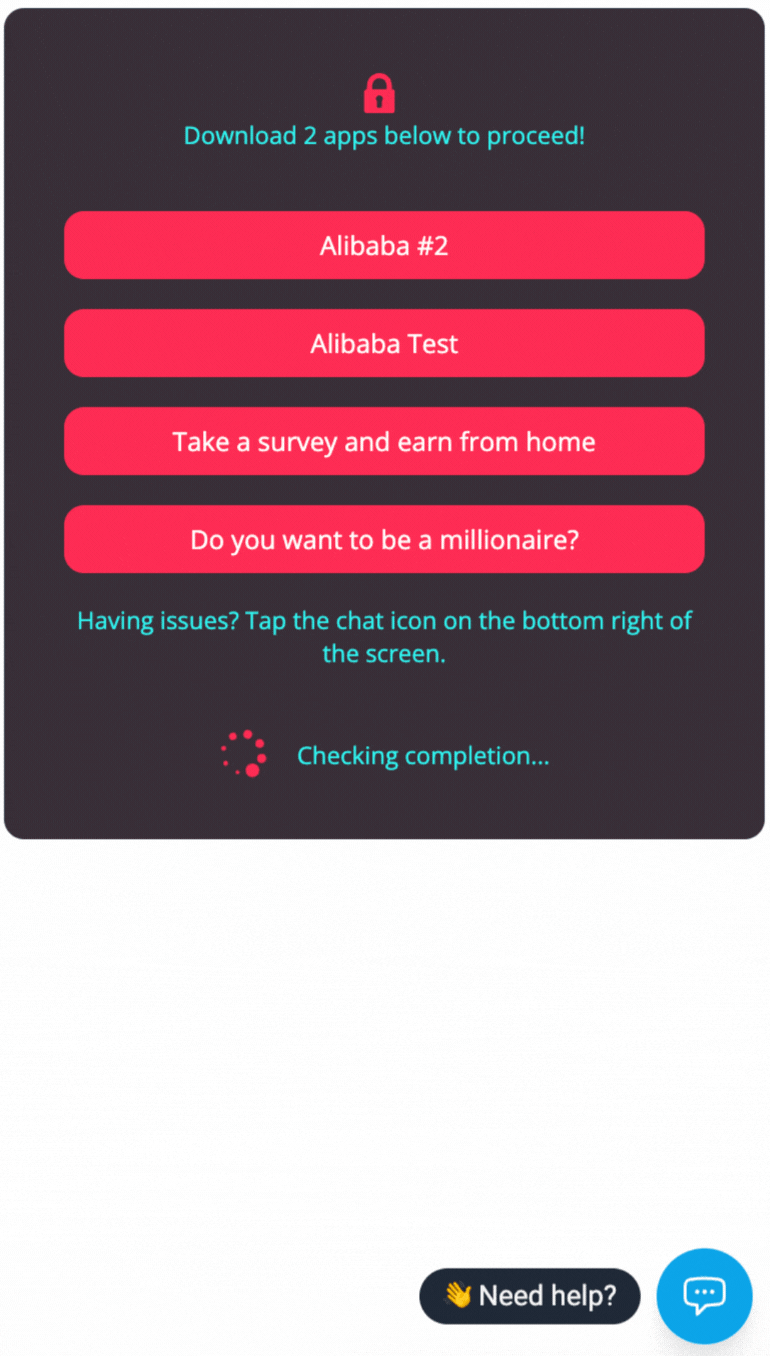Choose 'Do you want to be a millionaire?'

pos(384,539)
